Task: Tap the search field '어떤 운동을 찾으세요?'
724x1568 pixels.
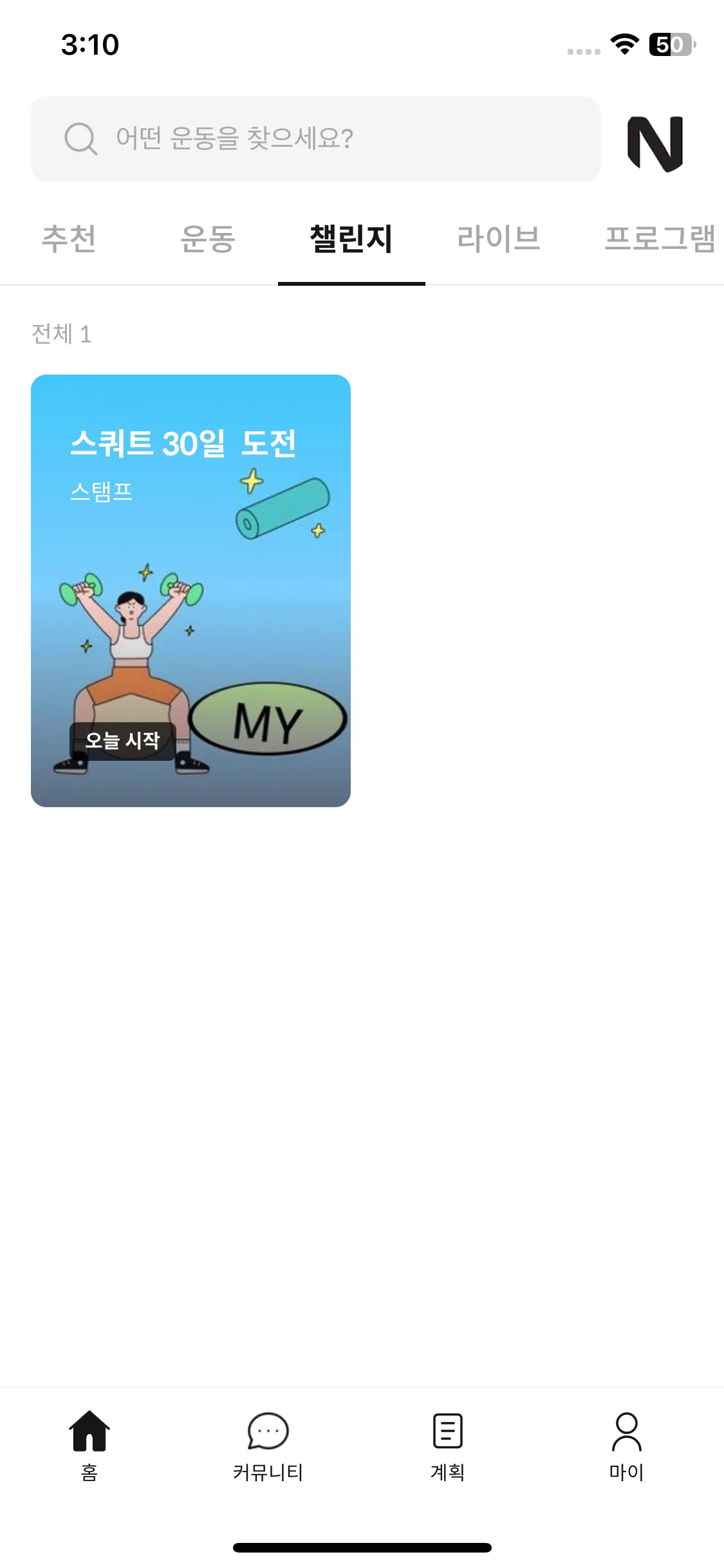Action: (x=315, y=138)
